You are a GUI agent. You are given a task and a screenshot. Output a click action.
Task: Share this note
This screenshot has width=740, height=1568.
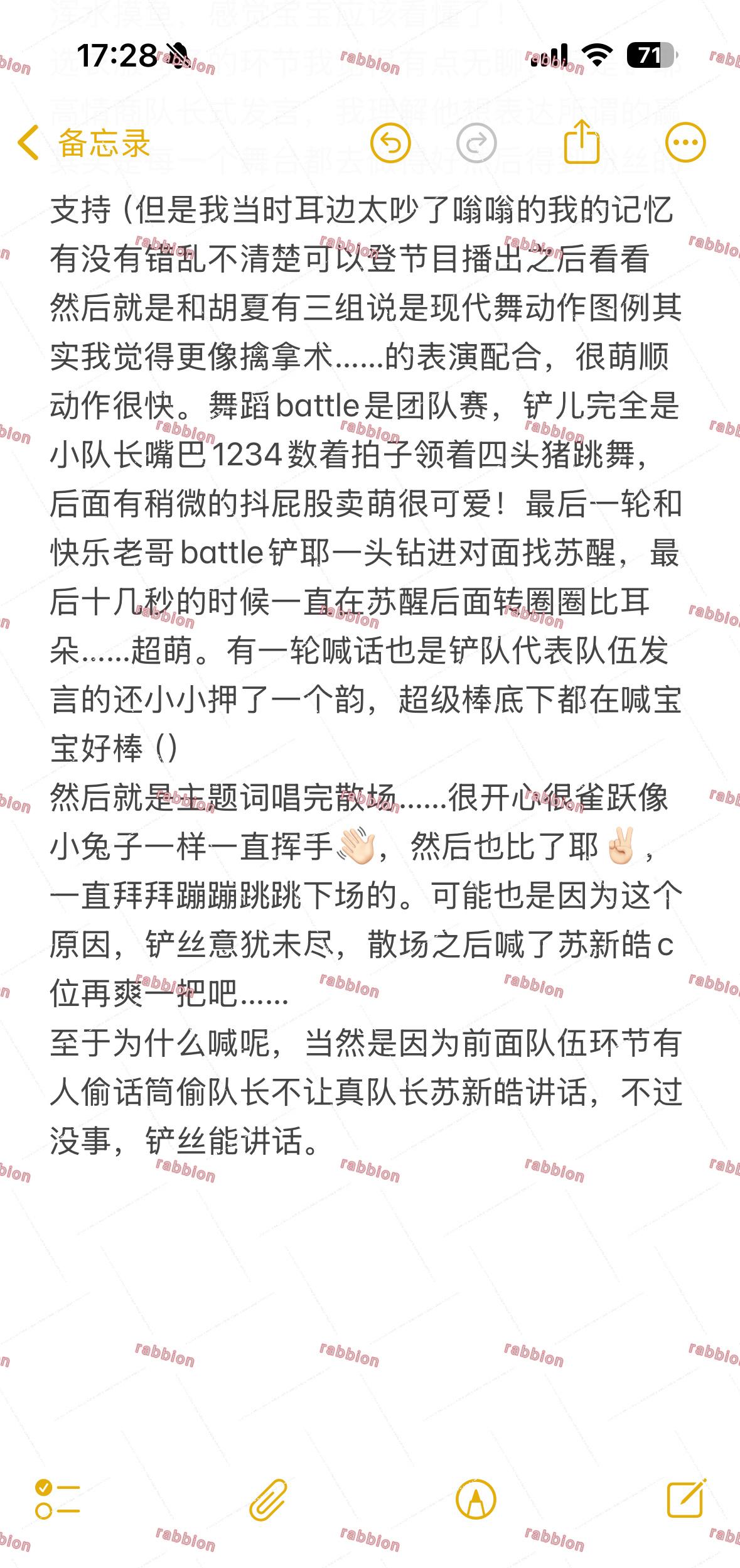pyautogui.click(x=582, y=141)
